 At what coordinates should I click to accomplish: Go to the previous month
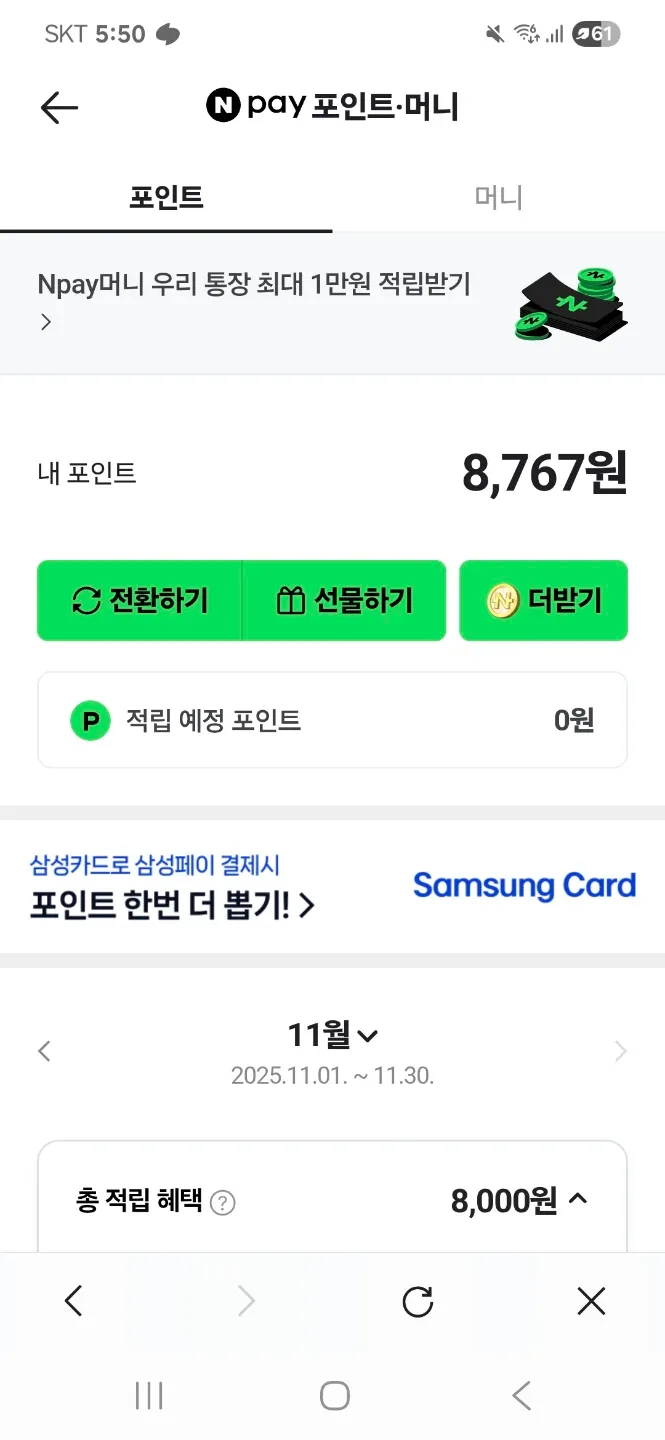point(44,1051)
